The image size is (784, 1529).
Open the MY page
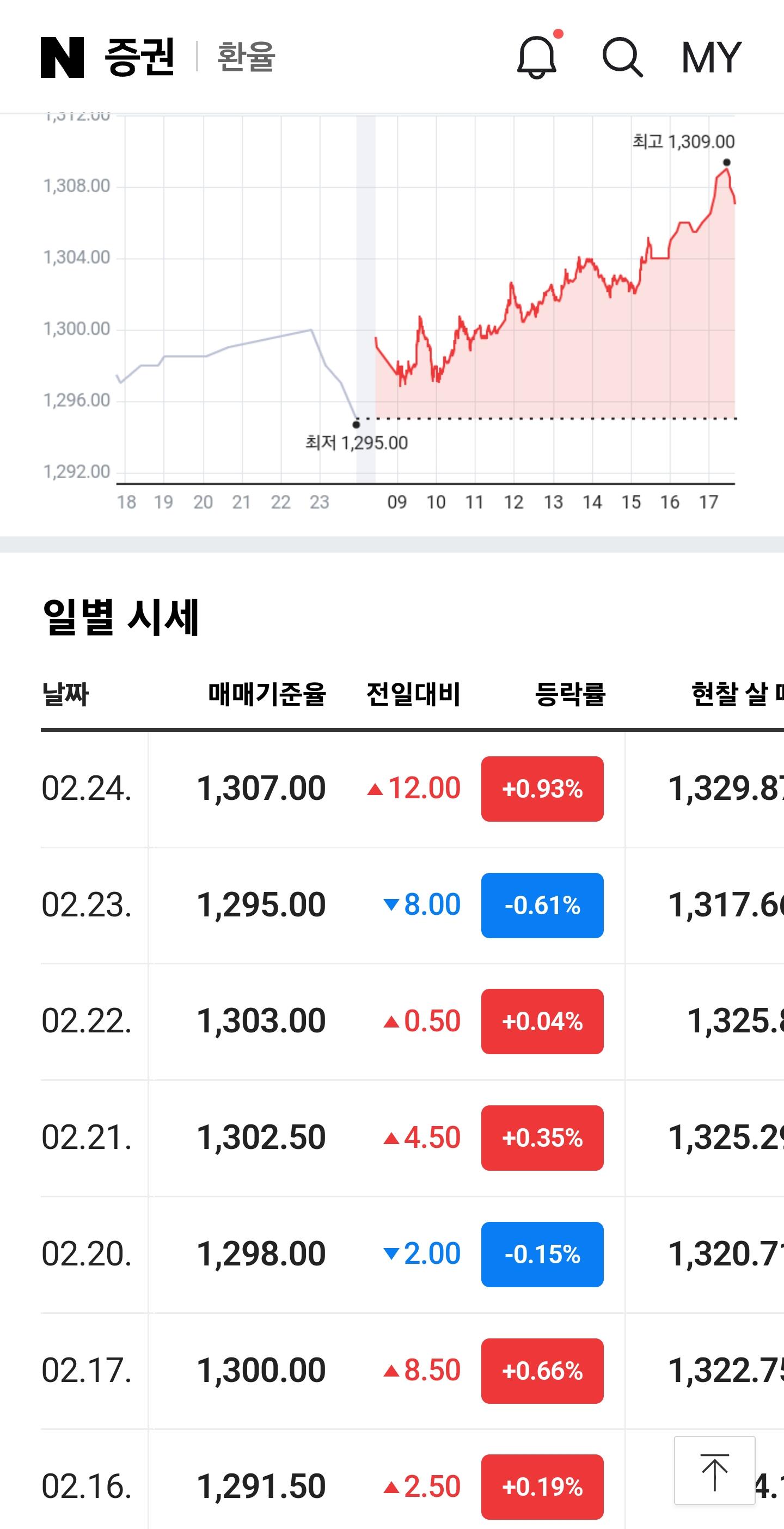711,58
